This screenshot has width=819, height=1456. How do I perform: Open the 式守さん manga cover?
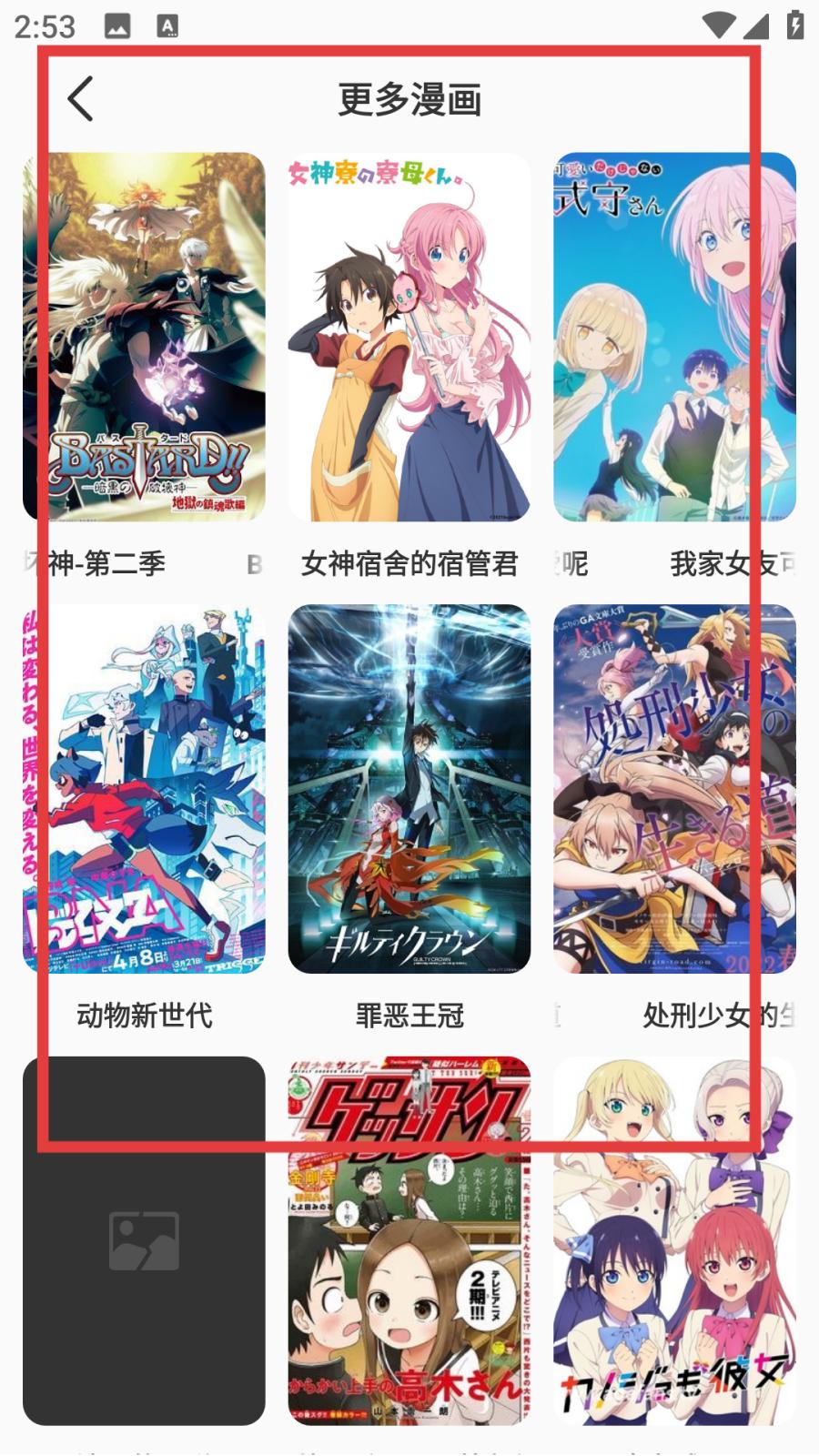coord(674,337)
